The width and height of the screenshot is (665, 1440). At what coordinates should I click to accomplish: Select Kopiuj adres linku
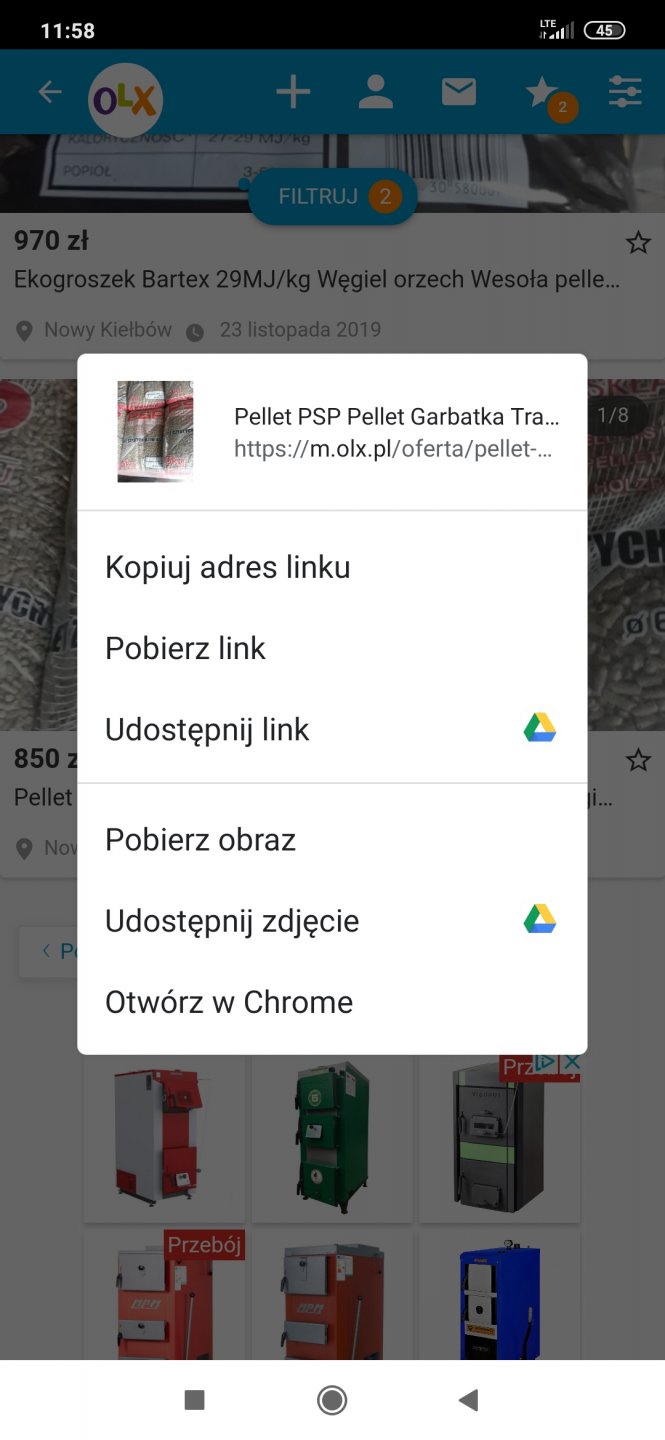click(228, 567)
